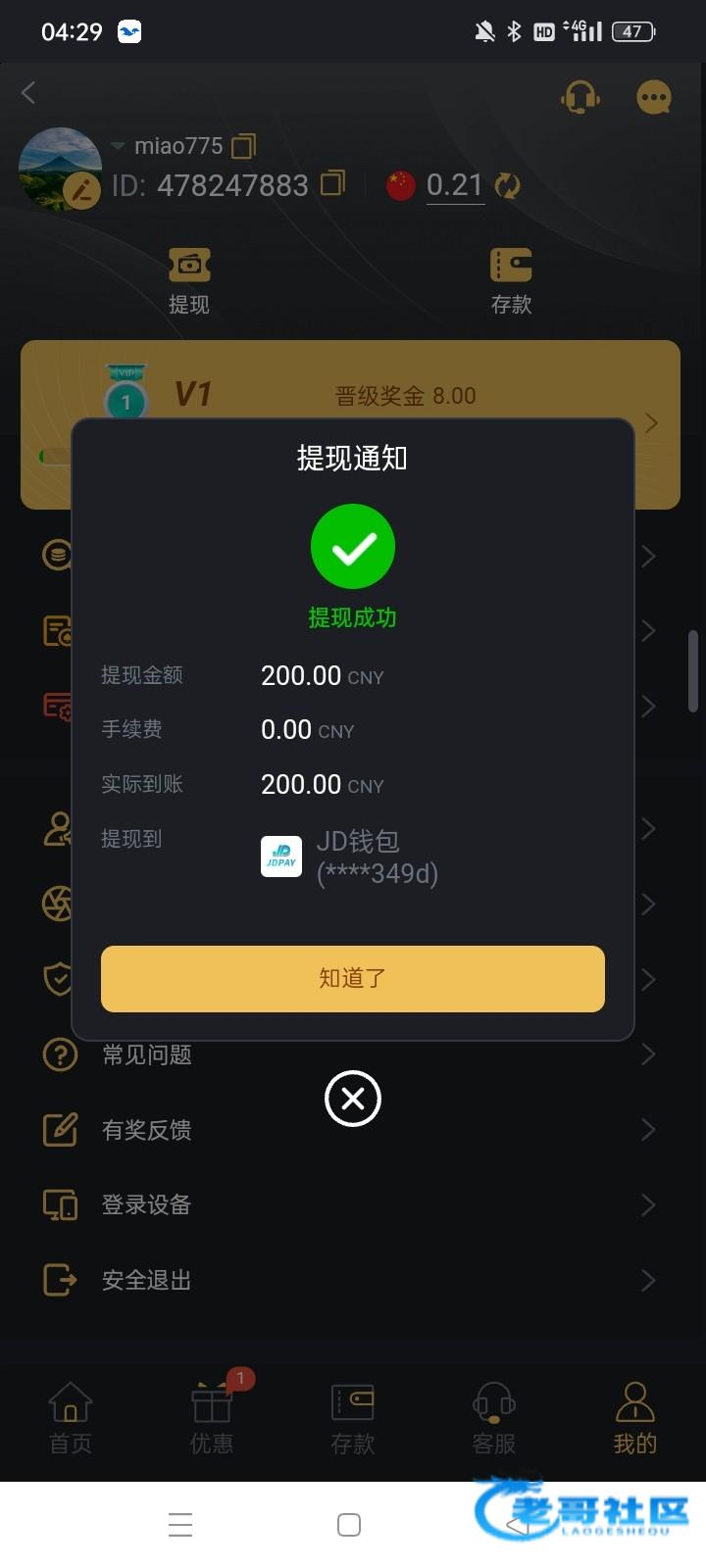
Task: Go back using the top-left arrow
Action: [x=28, y=93]
